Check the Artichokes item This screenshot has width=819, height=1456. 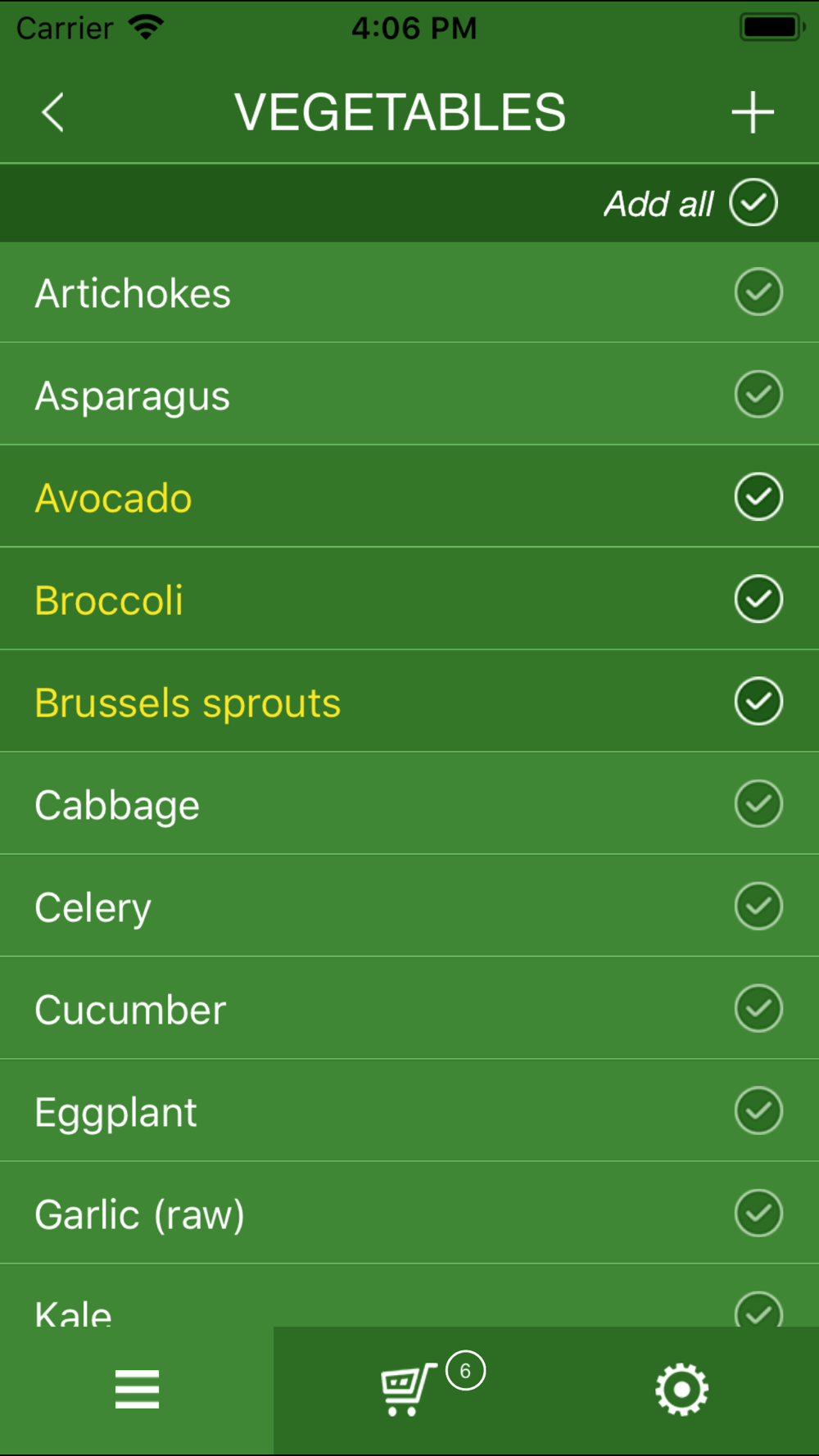pyautogui.click(x=758, y=292)
